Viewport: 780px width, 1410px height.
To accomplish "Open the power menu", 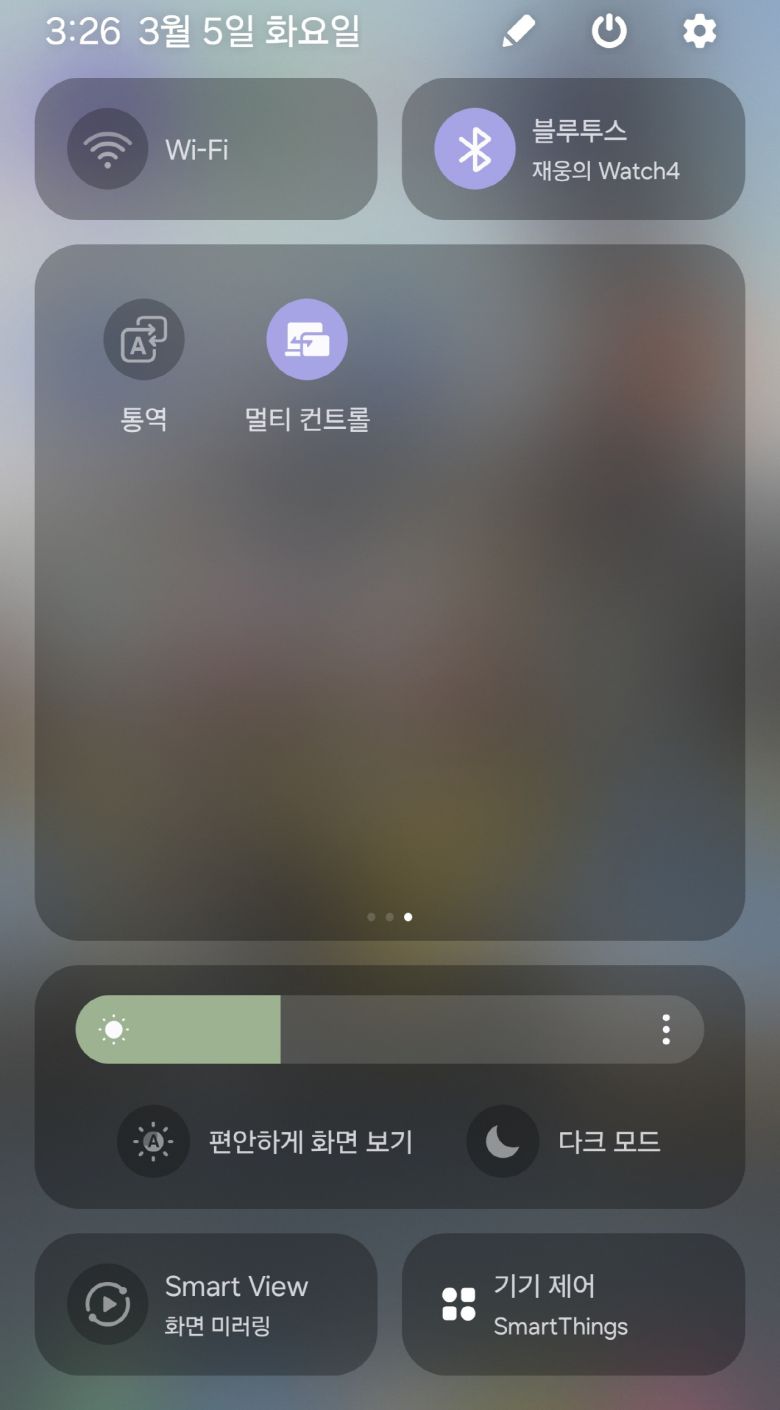I will pyautogui.click(x=609, y=32).
